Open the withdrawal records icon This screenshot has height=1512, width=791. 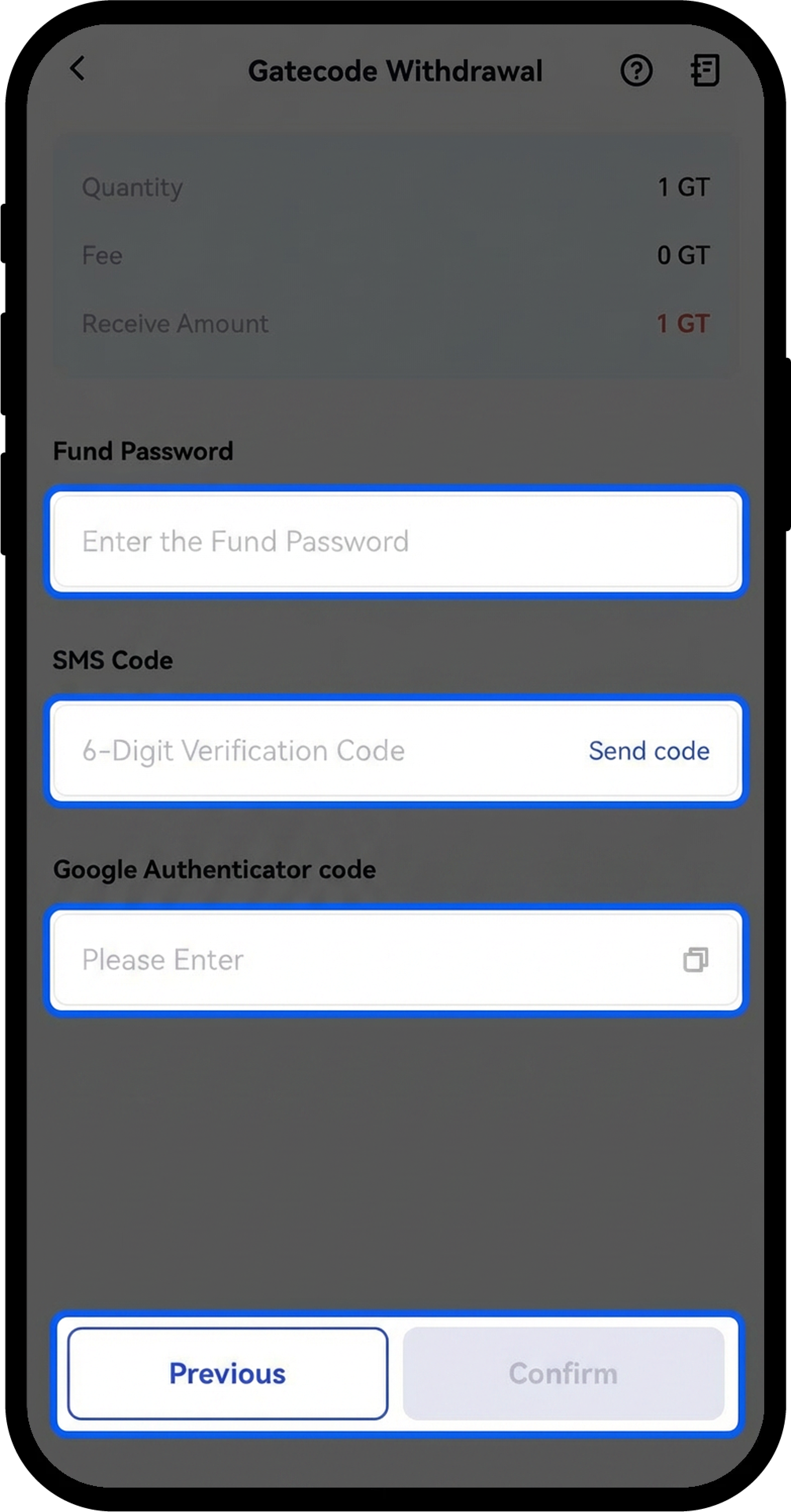pyautogui.click(x=705, y=71)
